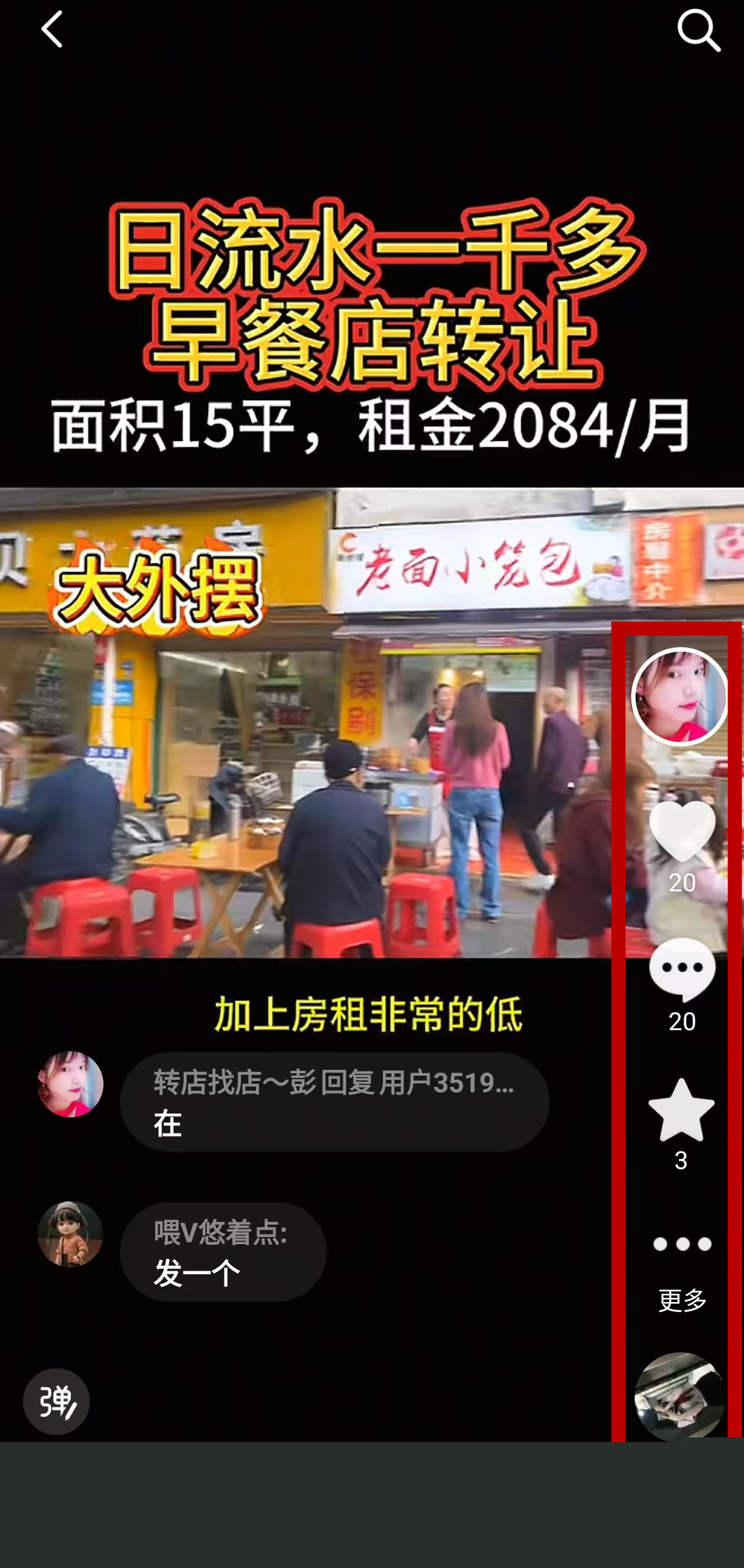Viewport: 744px width, 1568px height.
Task: Open the video author's profile avatar
Action: coord(680,696)
